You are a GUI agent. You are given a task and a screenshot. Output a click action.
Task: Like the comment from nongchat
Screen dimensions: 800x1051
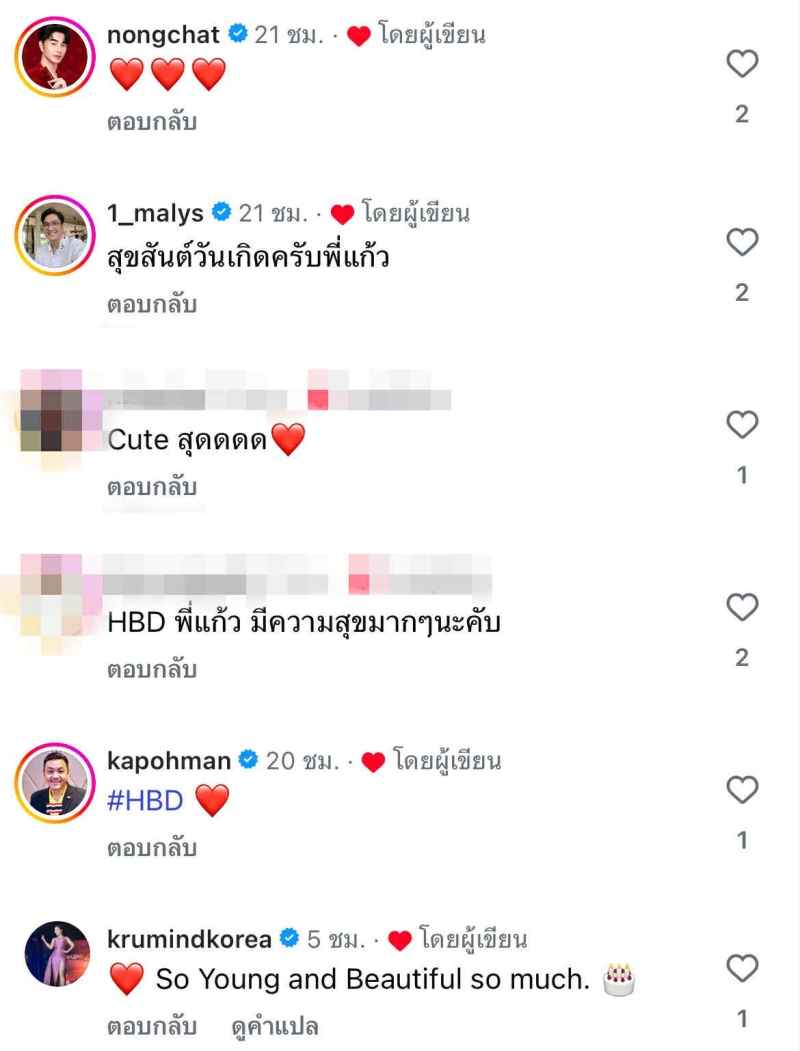(x=741, y=65)
